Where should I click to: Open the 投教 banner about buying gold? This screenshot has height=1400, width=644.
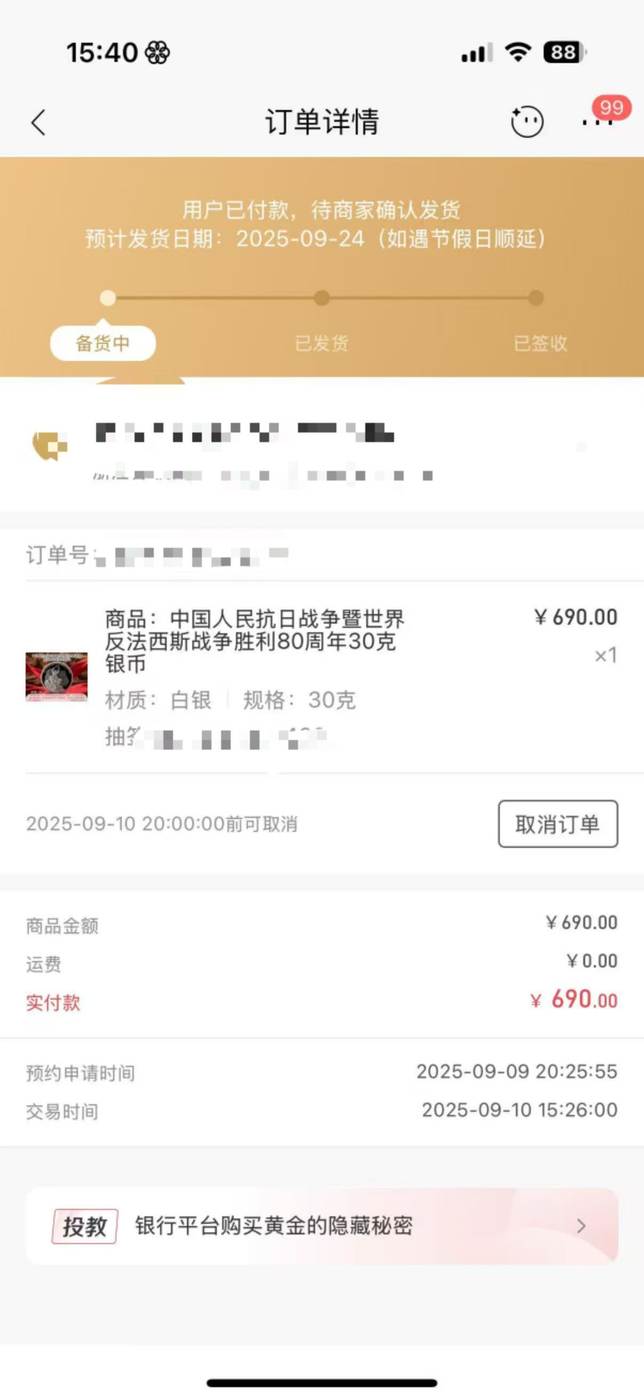pos(321,1226)
